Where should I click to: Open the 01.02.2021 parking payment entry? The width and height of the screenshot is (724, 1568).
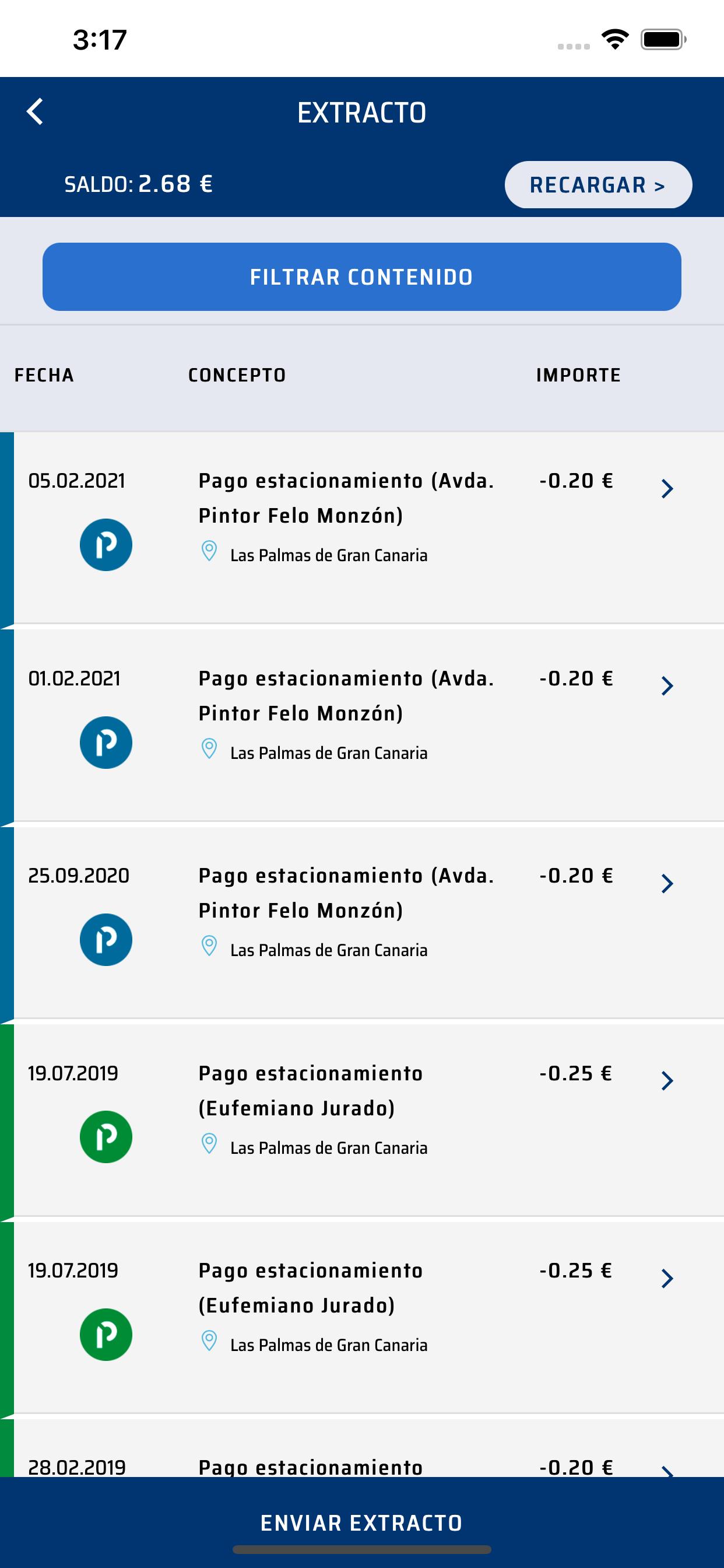tap(362, 726)
